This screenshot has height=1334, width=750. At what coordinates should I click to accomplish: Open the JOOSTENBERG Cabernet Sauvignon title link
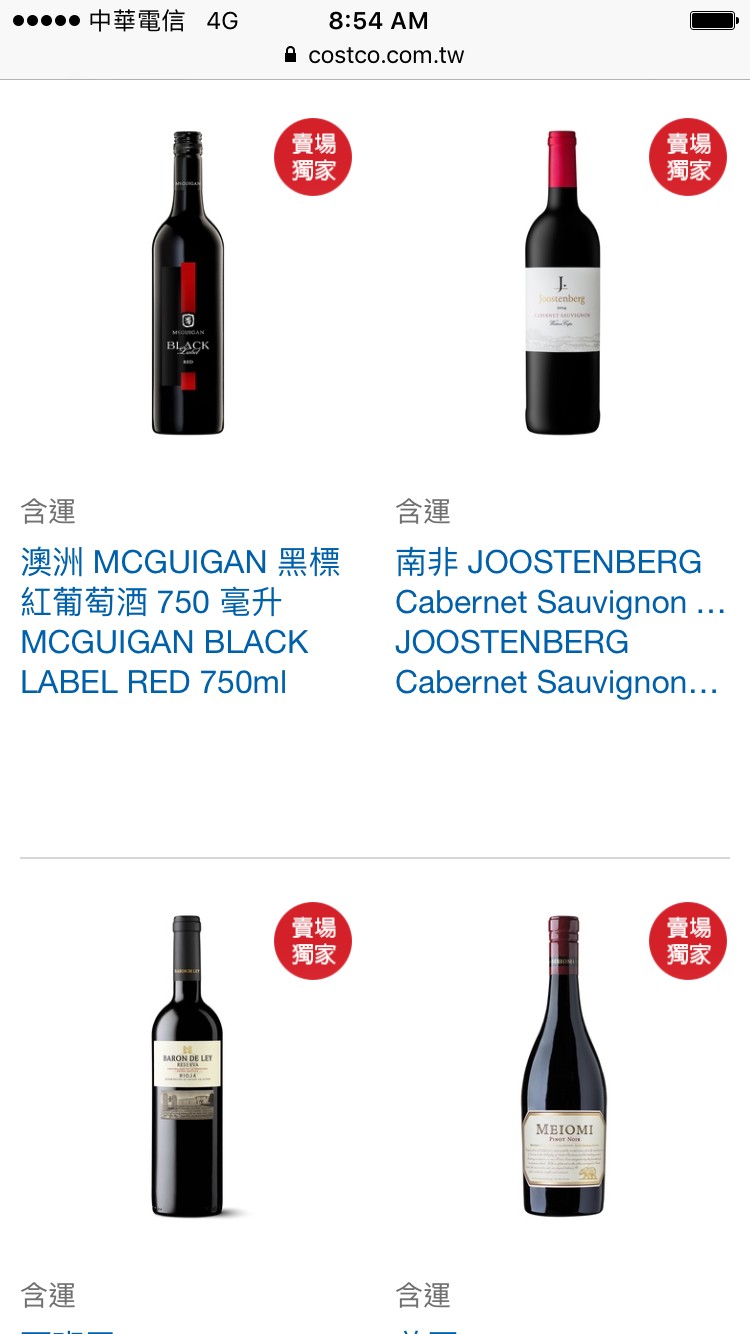(x=560, y=622)
